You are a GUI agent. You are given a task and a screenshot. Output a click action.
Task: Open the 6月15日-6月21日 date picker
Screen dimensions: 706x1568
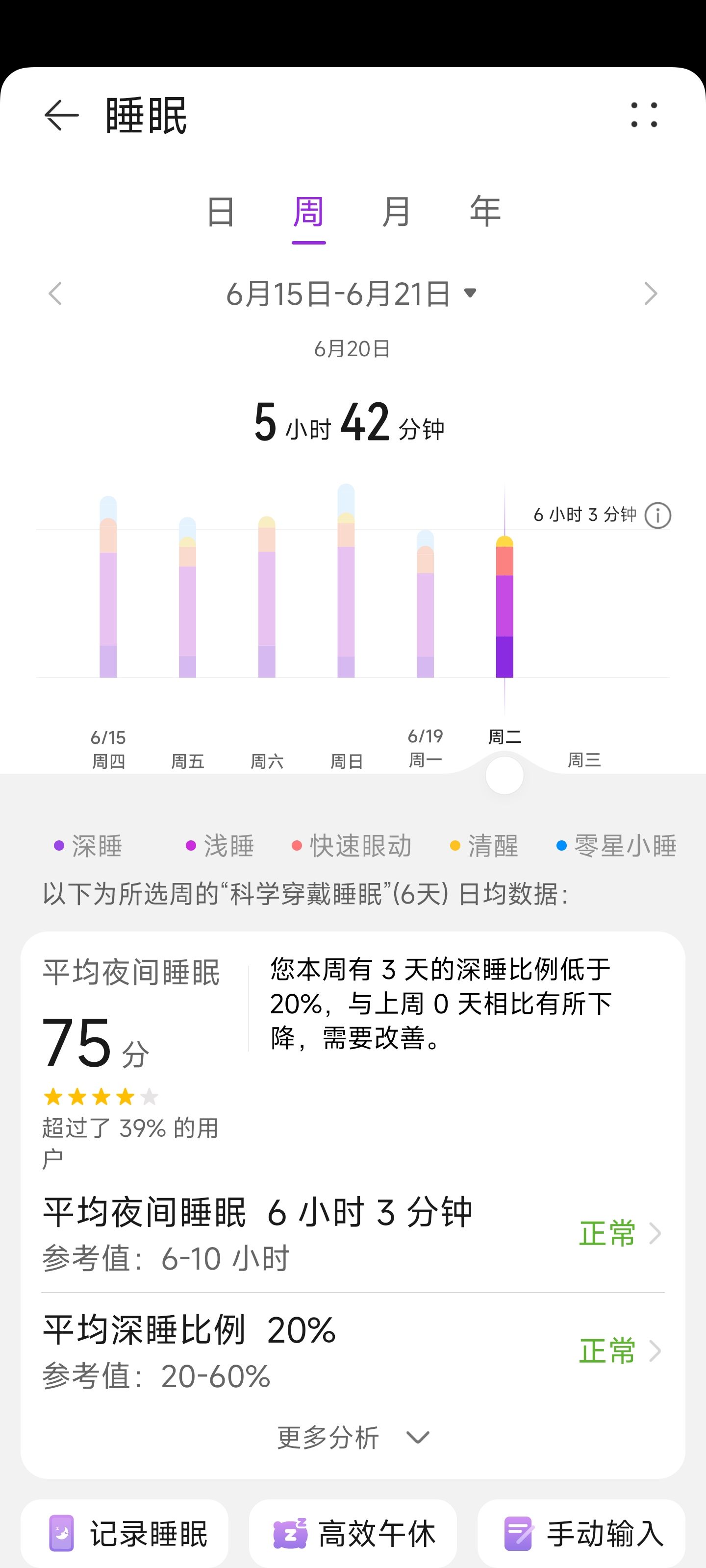click(352, 294)
